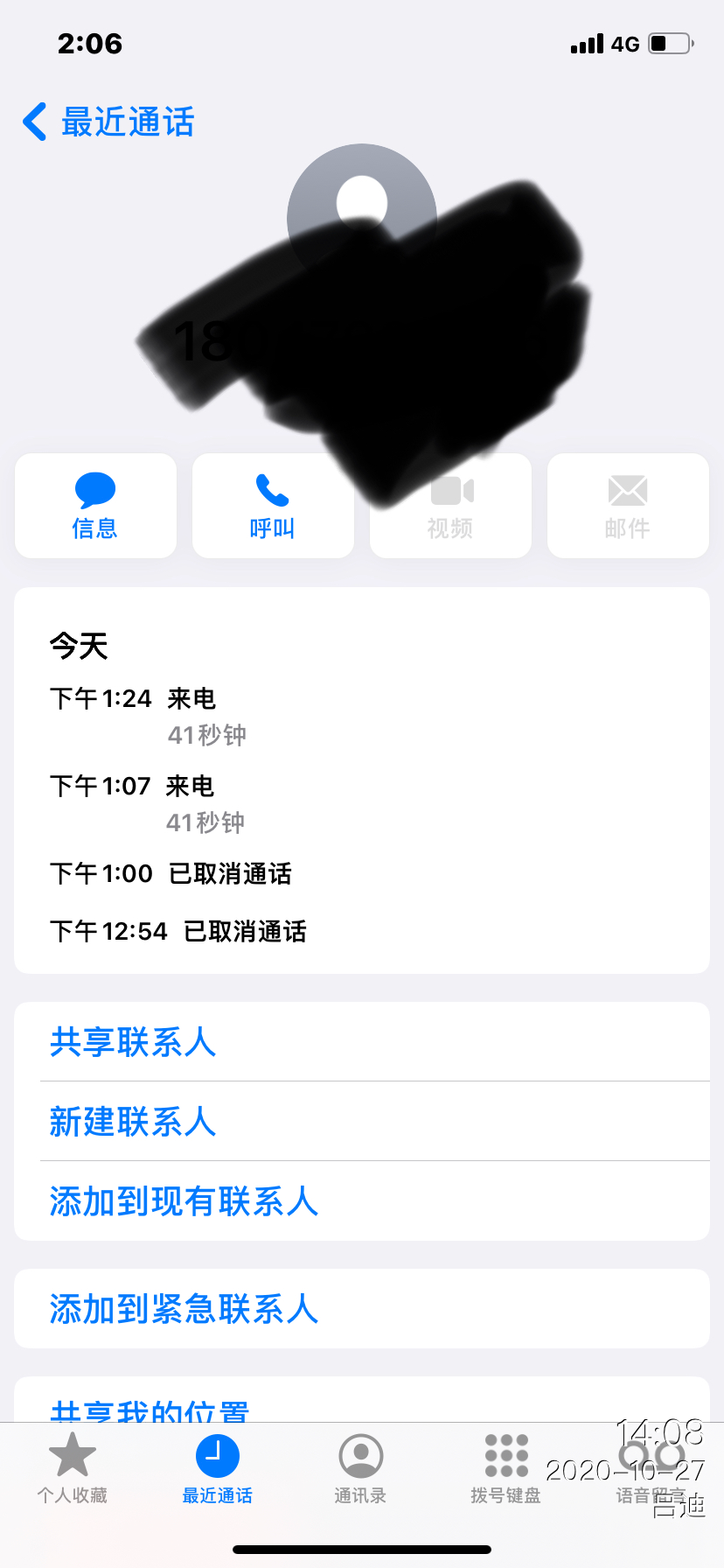Switch to 拨号键盘 tab
This screenshot has height=1568, width=724.
click(505, 1468)
